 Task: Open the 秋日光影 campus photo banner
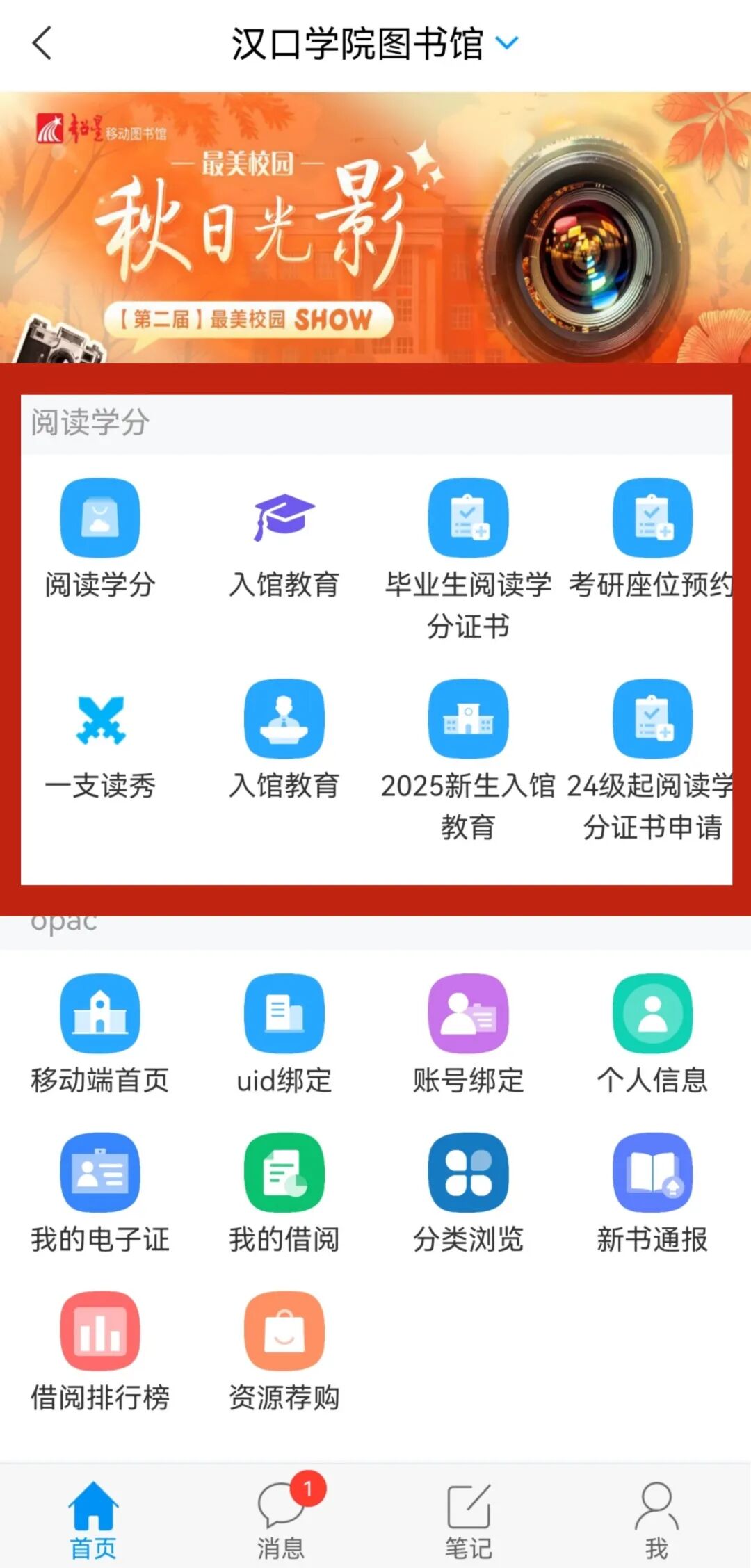coord(375,227)
